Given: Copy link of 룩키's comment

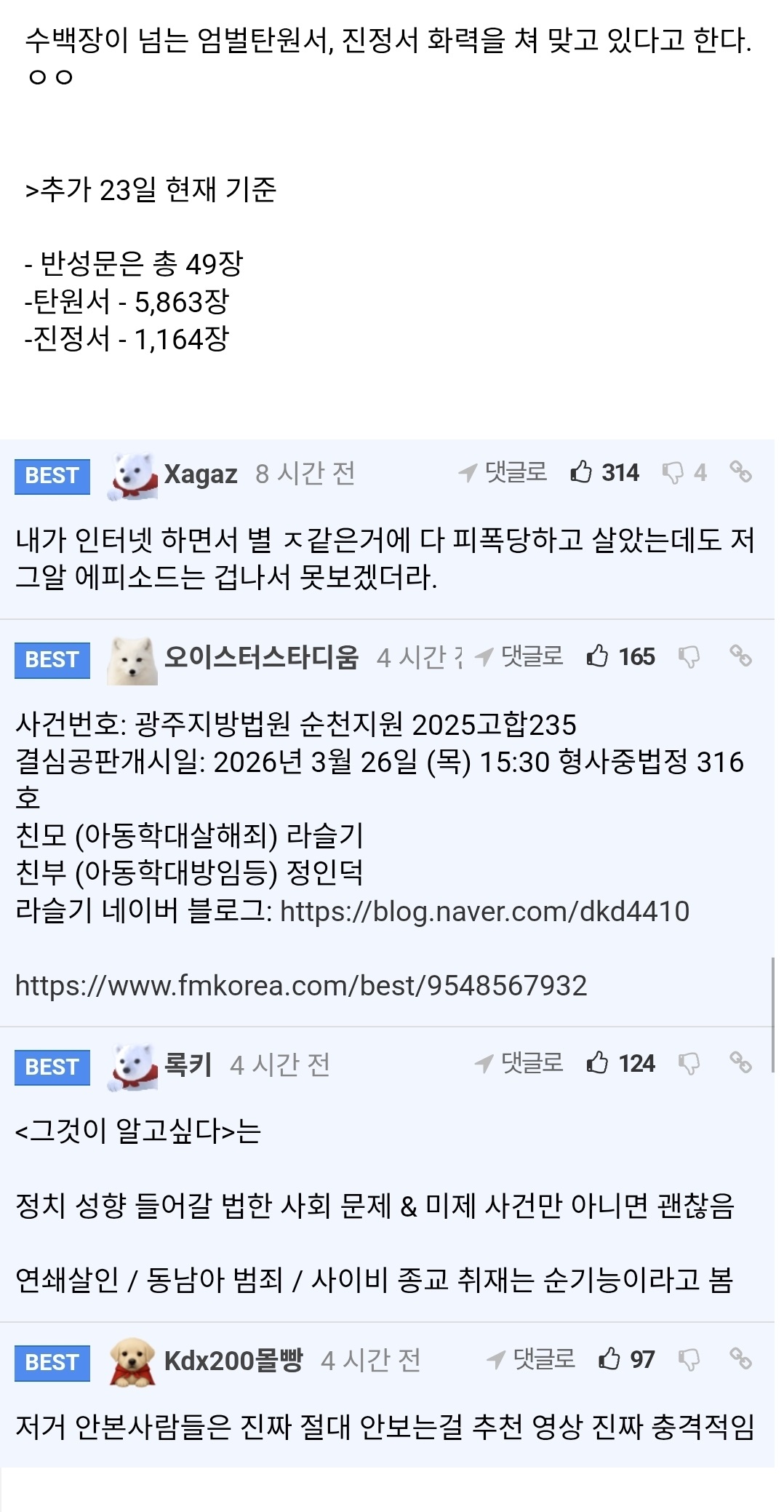Looking at the screenshot, I should pyautogui.click(x=740, y=1062).
